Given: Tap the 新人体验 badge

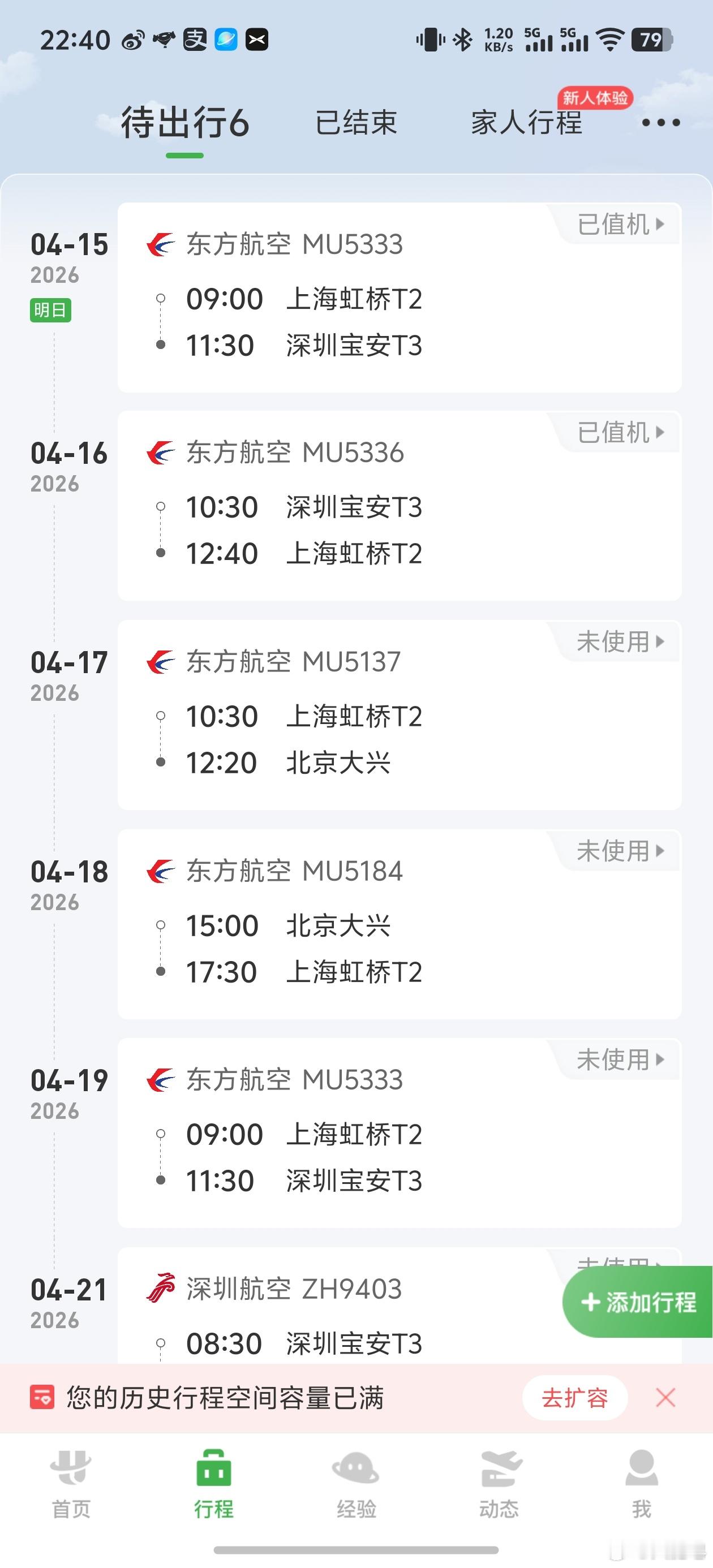Looking at the screenshot, I should (595, 97).
